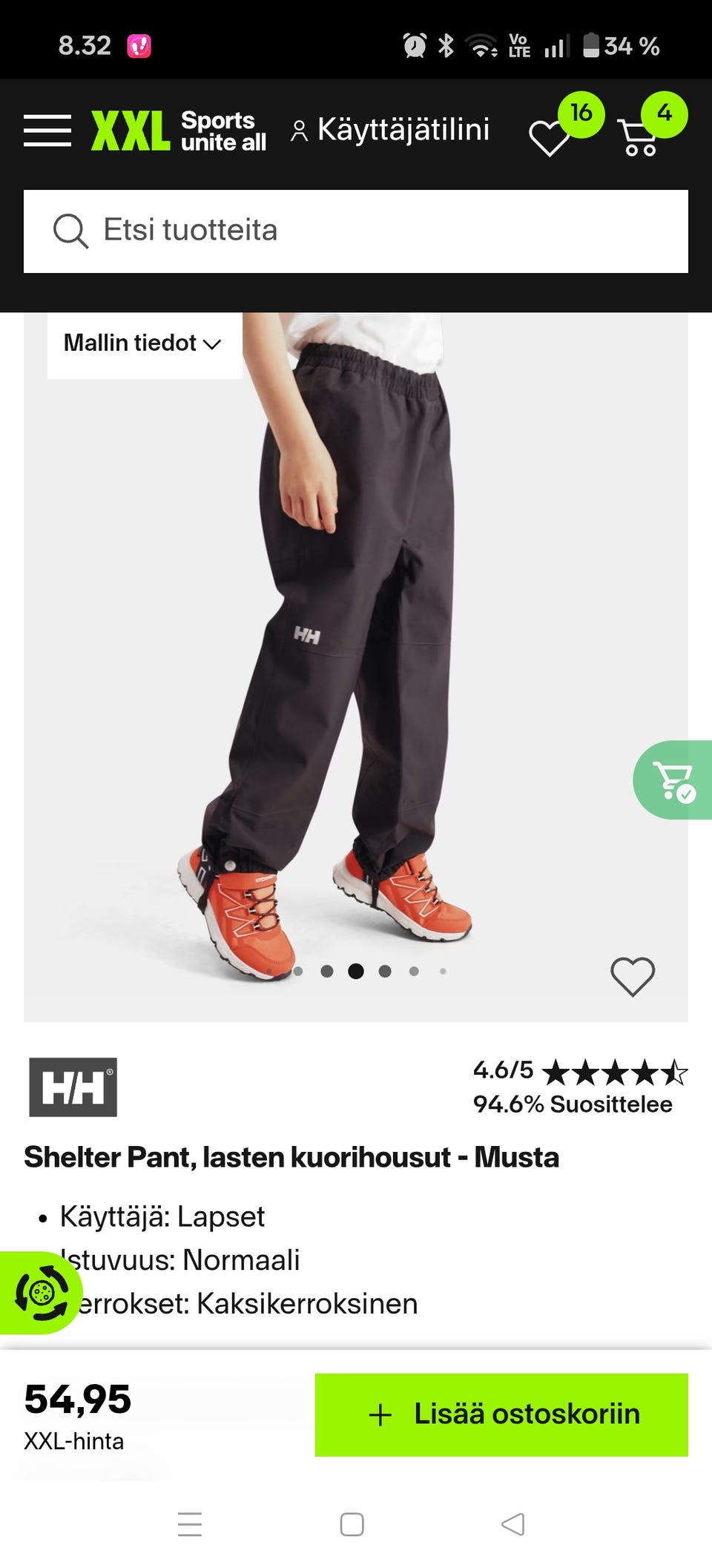712x1568 pixels.
Task: Open the green cookie settings badge
Action: [40, 1294]
